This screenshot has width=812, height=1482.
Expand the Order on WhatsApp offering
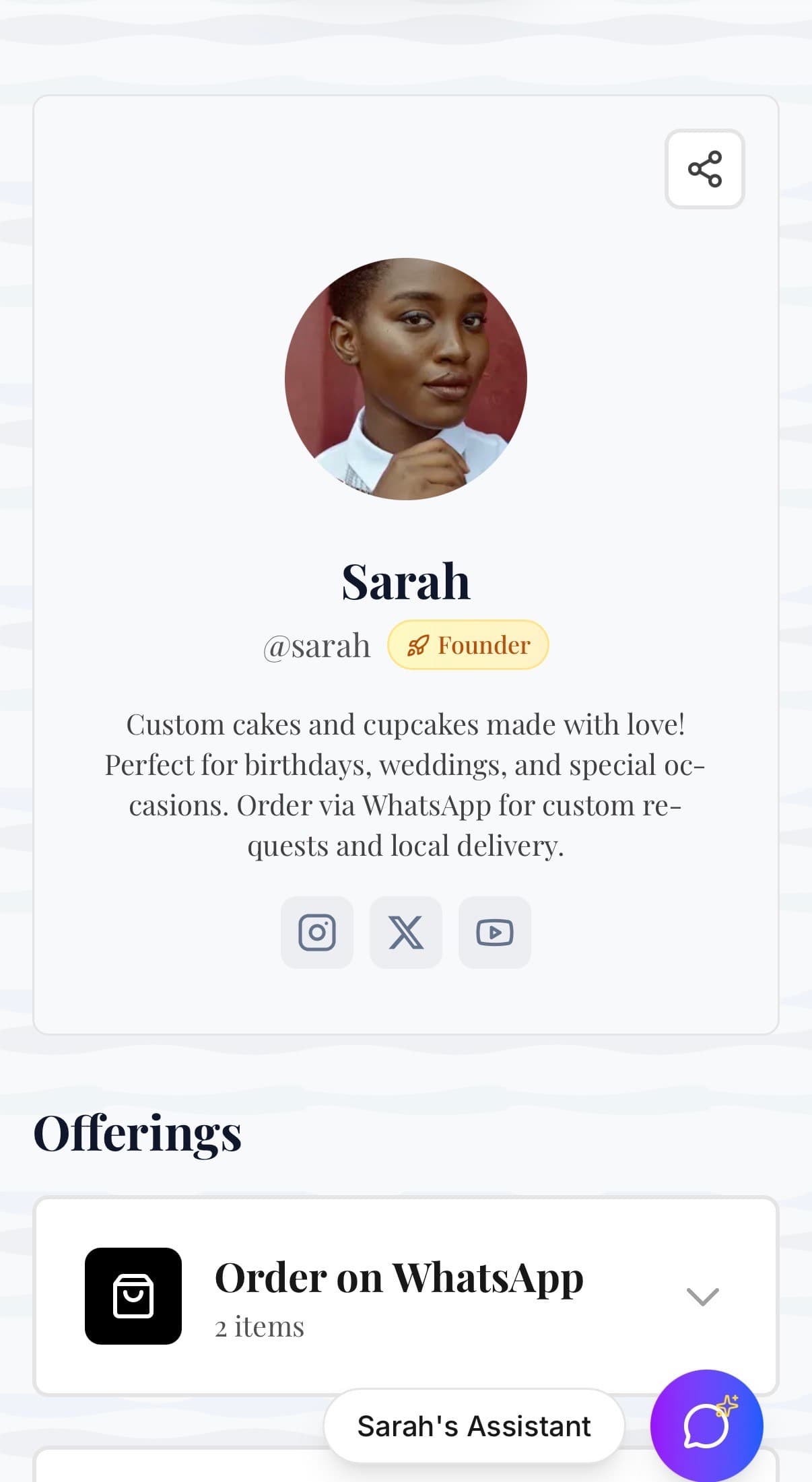click(702, 1295)
